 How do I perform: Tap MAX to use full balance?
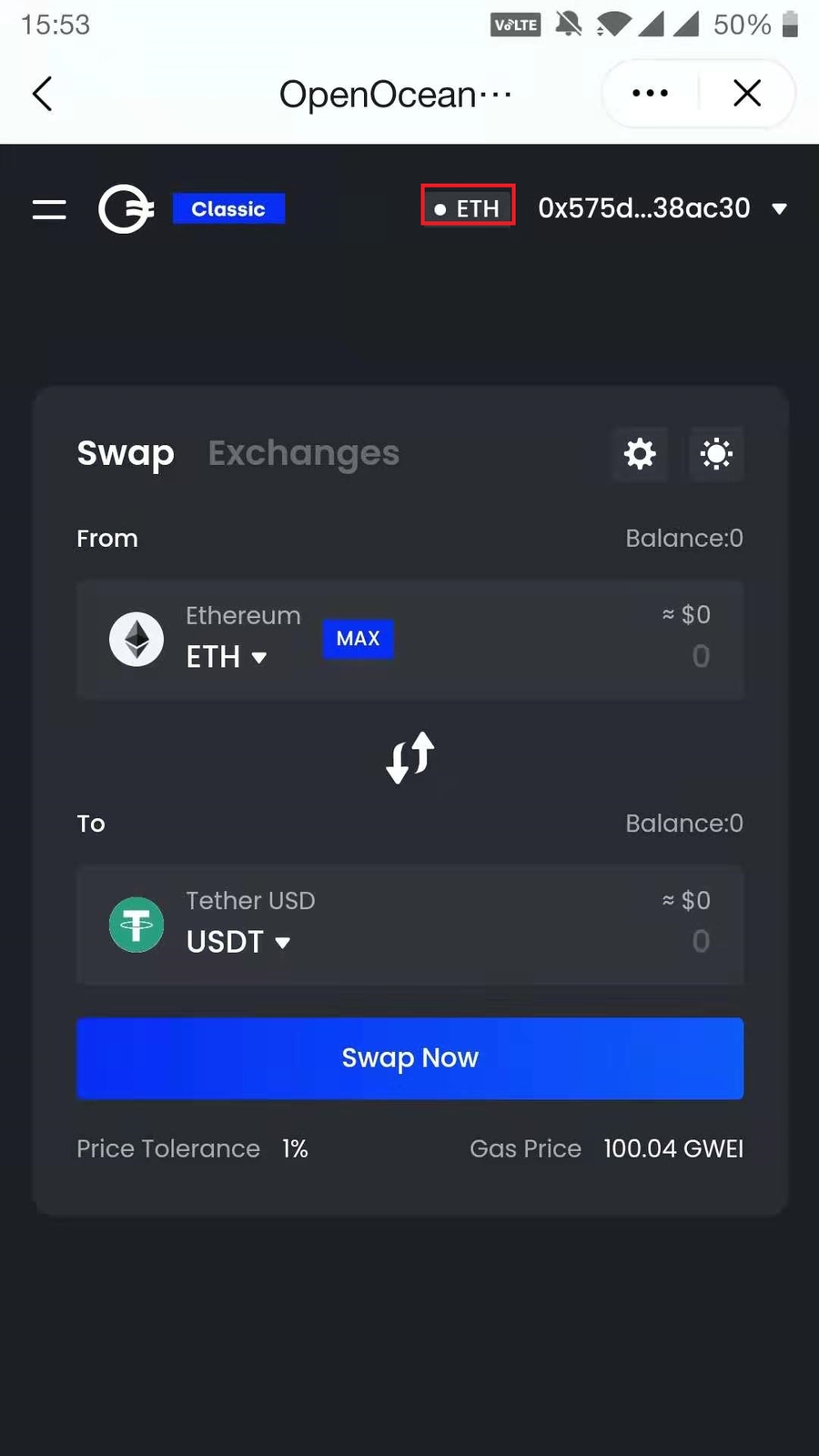(x=358, y=638)
